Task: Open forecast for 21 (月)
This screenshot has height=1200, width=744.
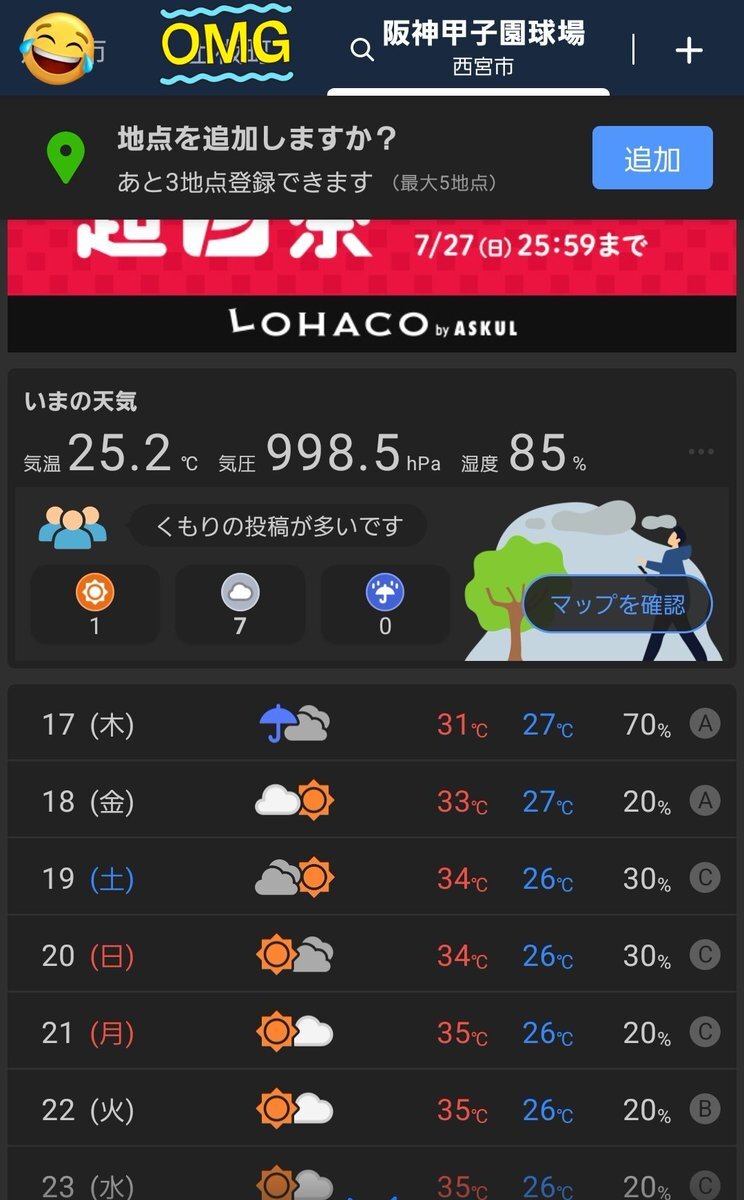Action: (x=372, y=1031)
